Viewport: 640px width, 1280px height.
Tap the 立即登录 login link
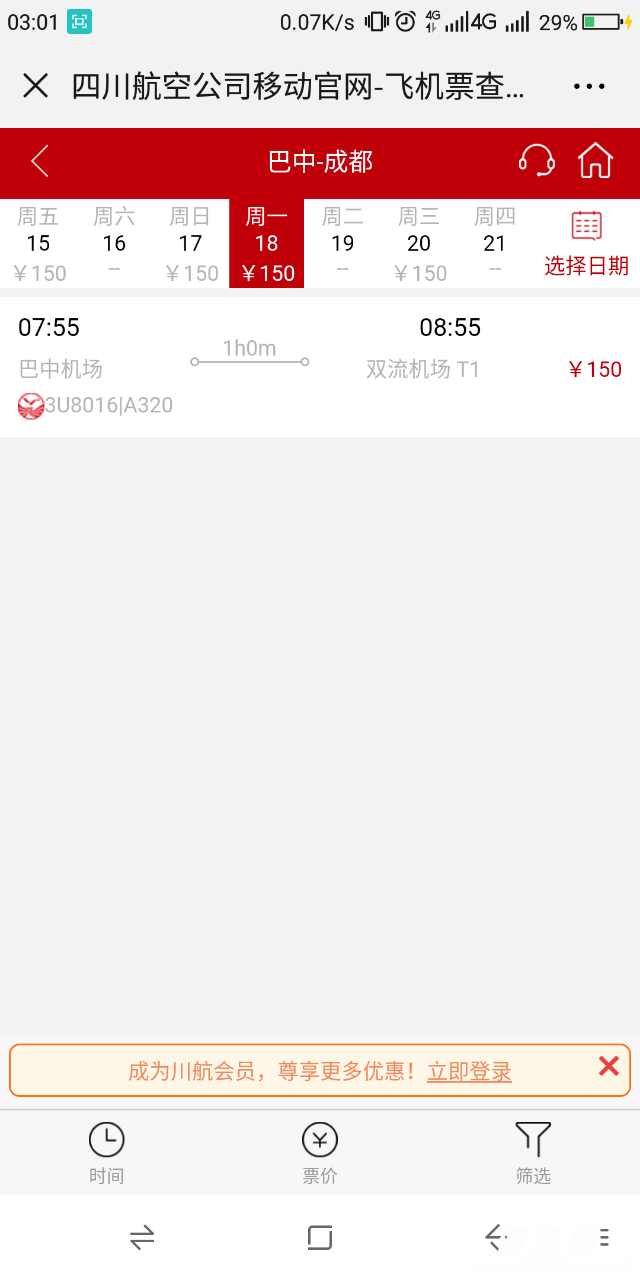[469, 1072]
